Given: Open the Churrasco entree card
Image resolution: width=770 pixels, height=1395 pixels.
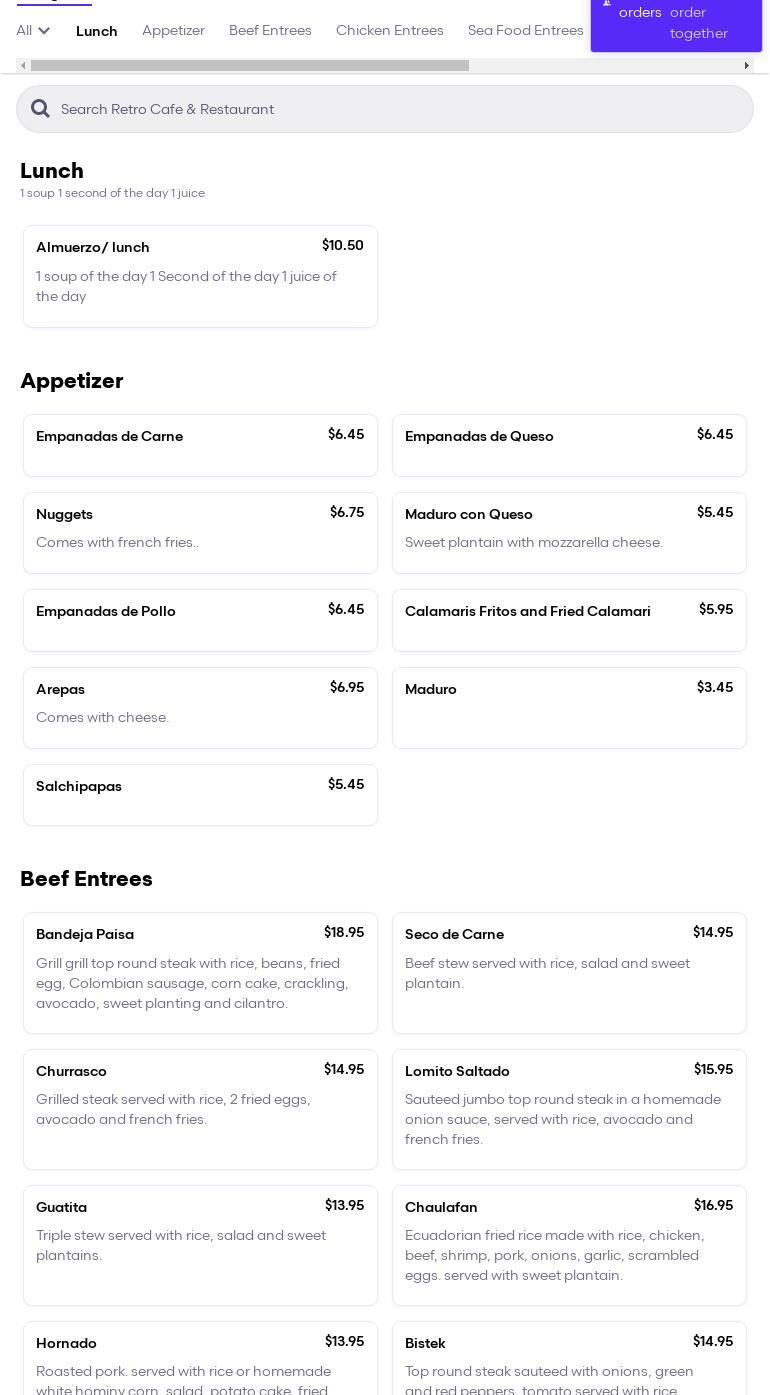Looking at the screenshot, I should pyautogui.click(x=200, y=1109).
